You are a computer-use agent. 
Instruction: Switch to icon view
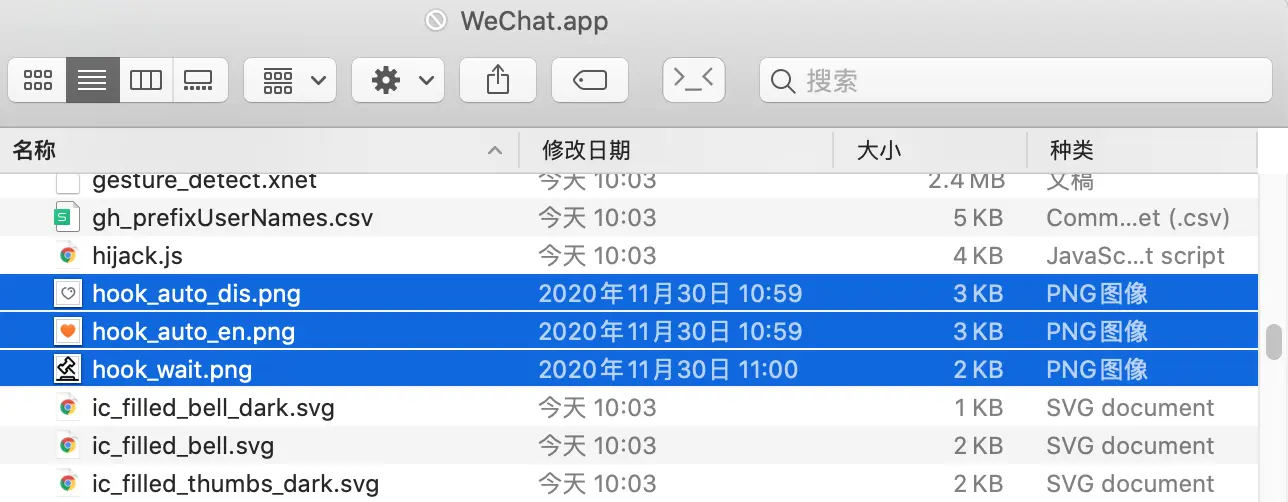[x=38, y=81]
